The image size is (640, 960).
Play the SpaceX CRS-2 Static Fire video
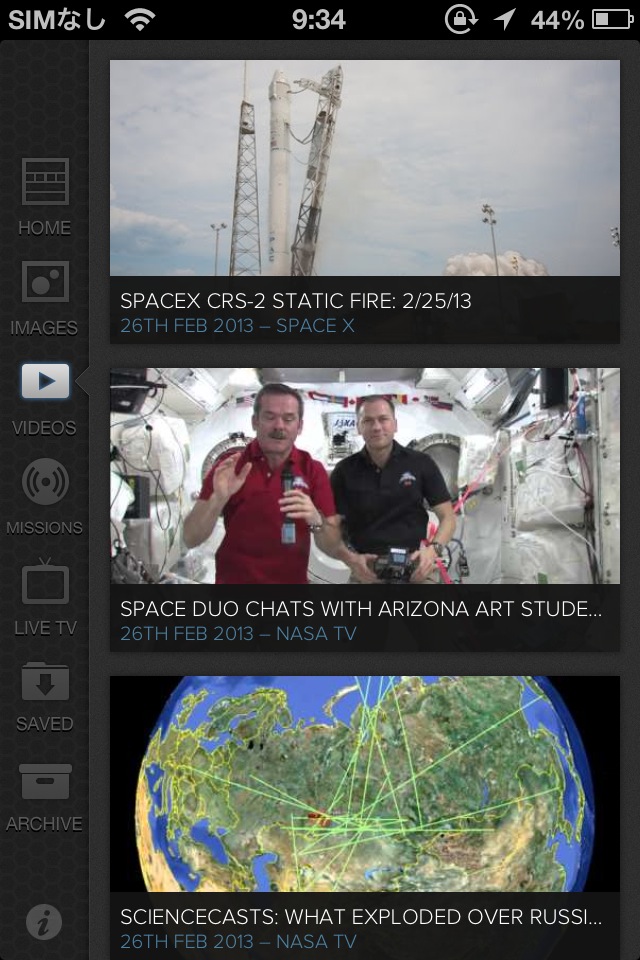365,200
